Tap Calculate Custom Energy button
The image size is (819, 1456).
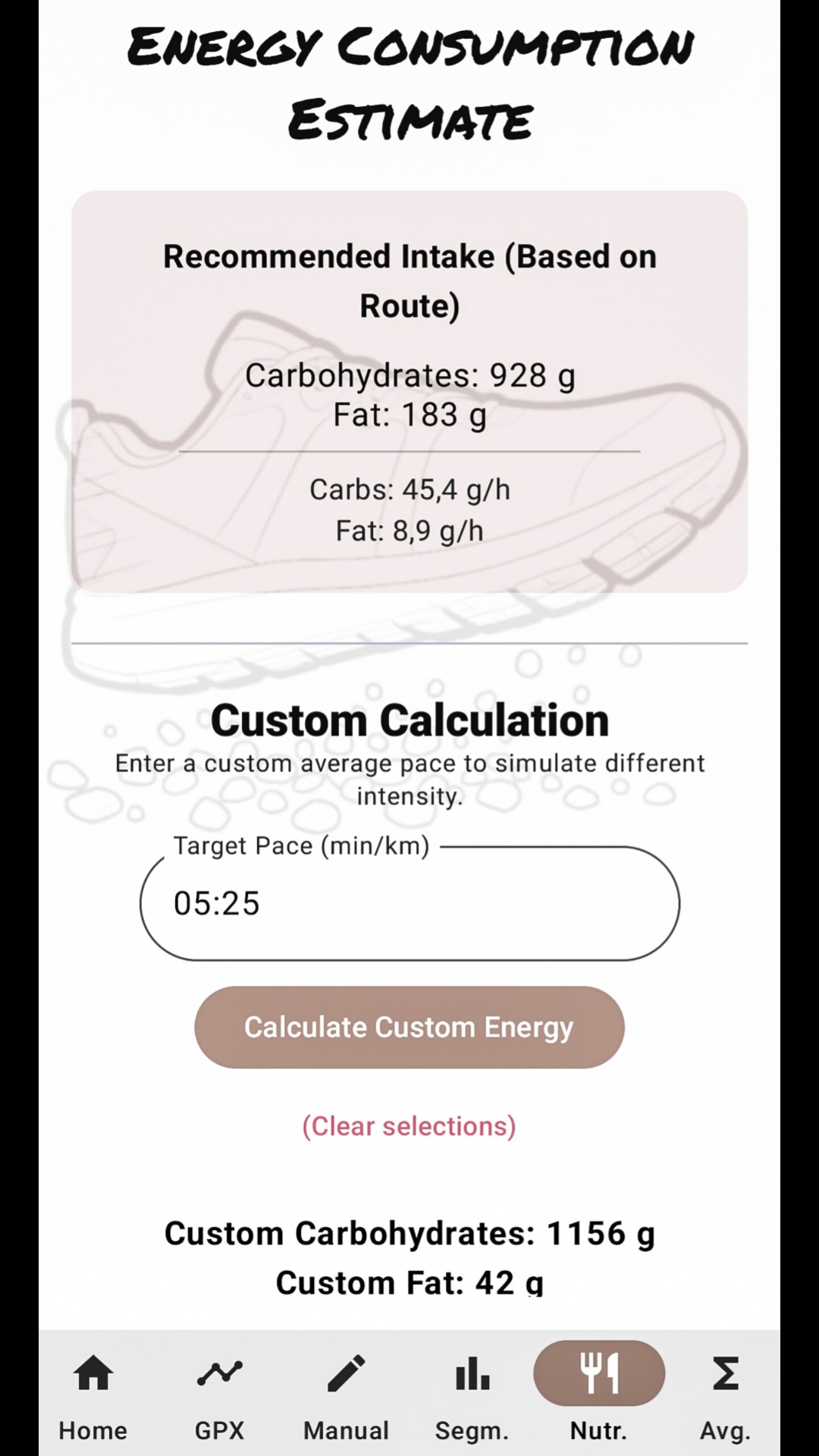(x=409, y=1028)
